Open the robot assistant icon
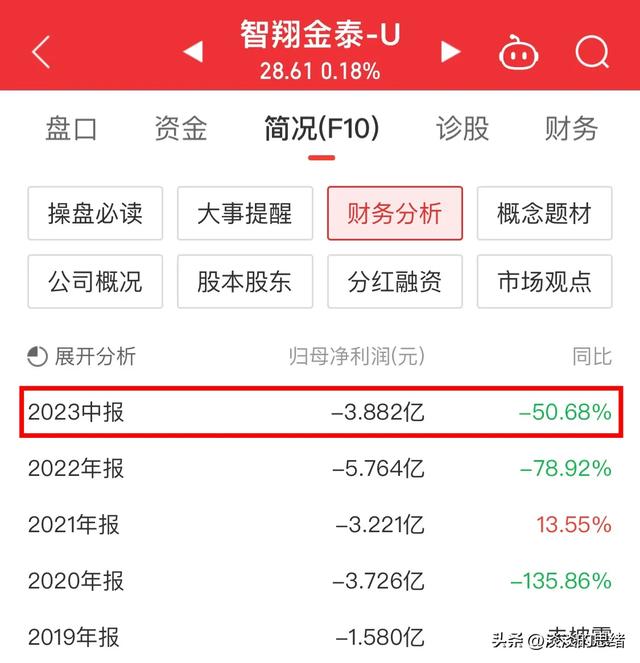This screenshot has height=663, width=640. (520, 51)
